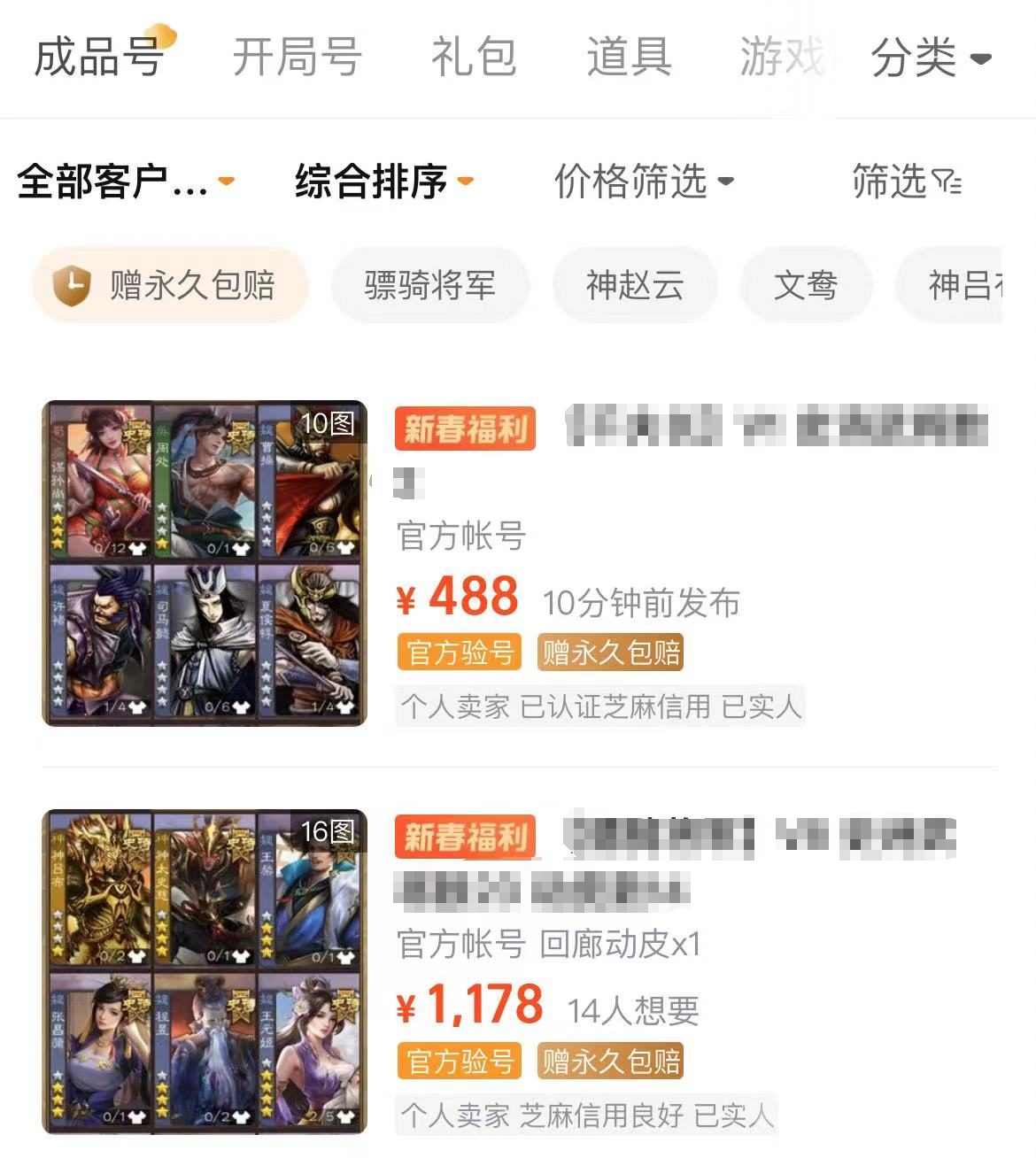Viewport: 1036px width, 1158px height.
Task: Open the 价格筛选 price filter
Action: coord(644,181)
